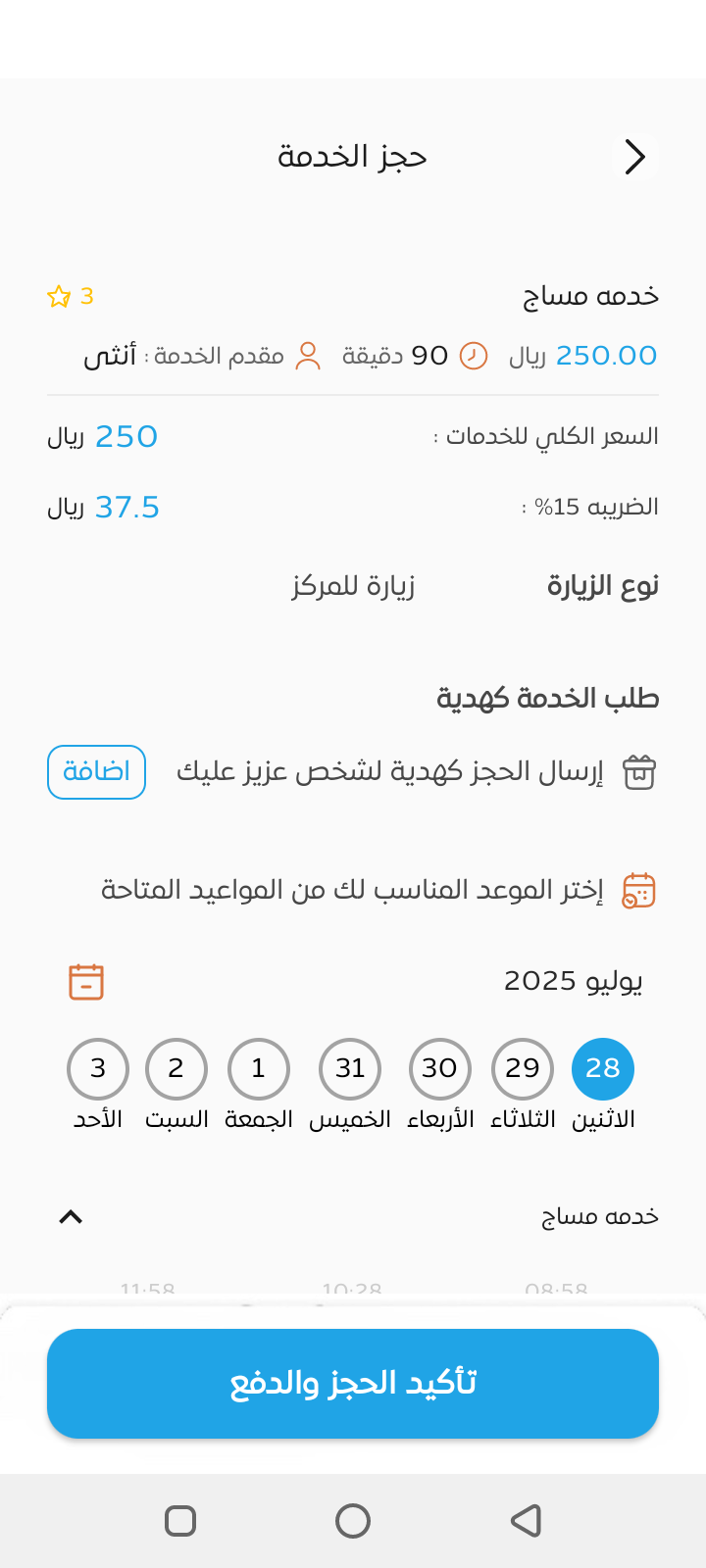The image size is (706, 1568).
Task: Open recent apps from the navigation bar
Action: click(180, 1521)
